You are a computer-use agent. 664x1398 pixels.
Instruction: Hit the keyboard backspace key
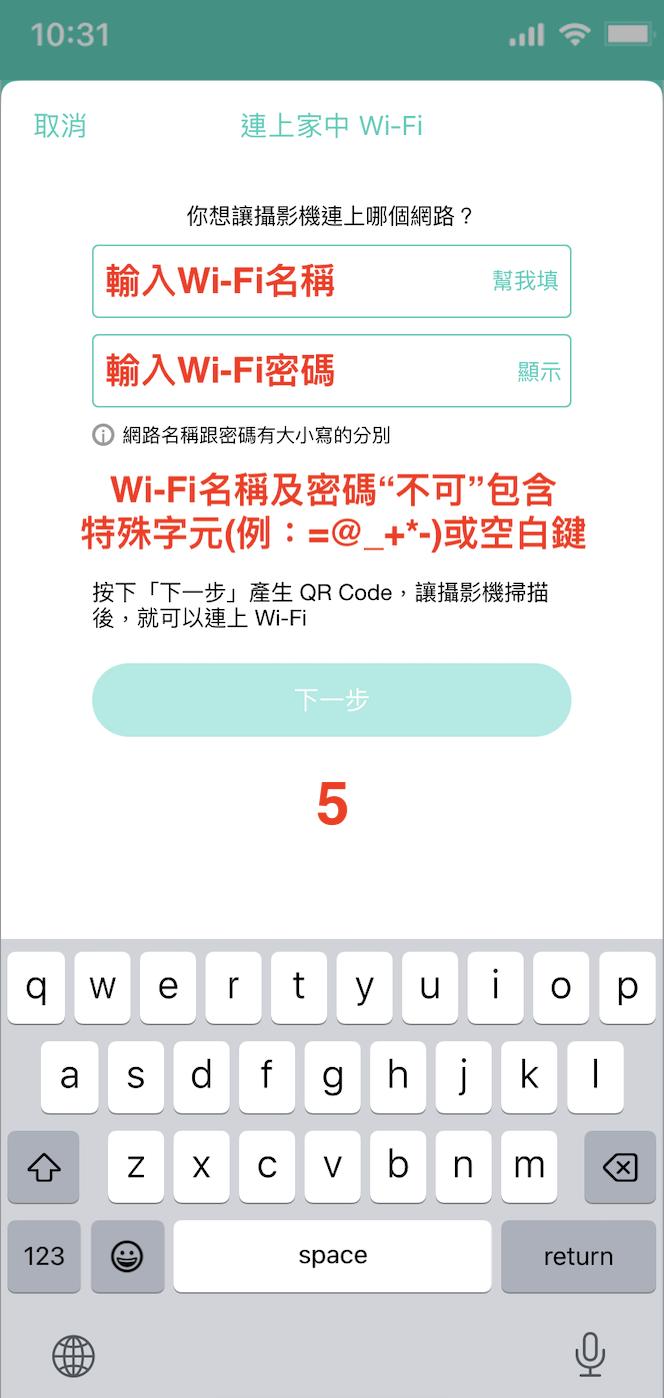click(620, 1166)
